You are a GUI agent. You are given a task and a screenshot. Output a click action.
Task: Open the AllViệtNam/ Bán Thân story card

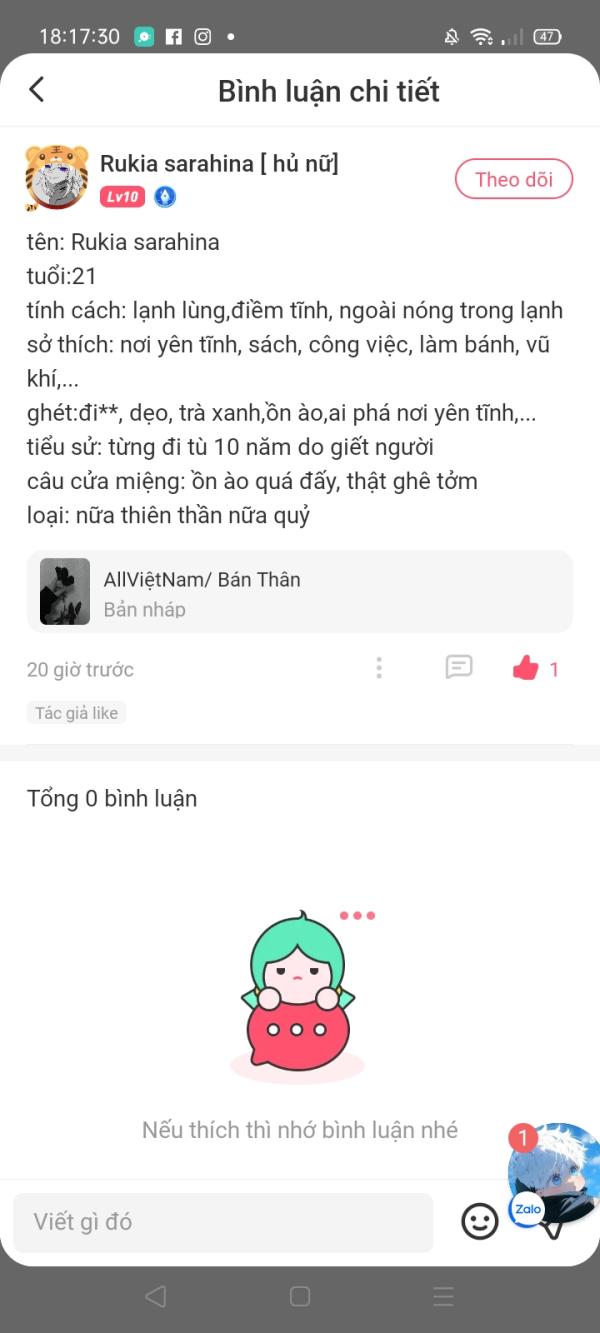pyautogui.click(x=300, y=591)
